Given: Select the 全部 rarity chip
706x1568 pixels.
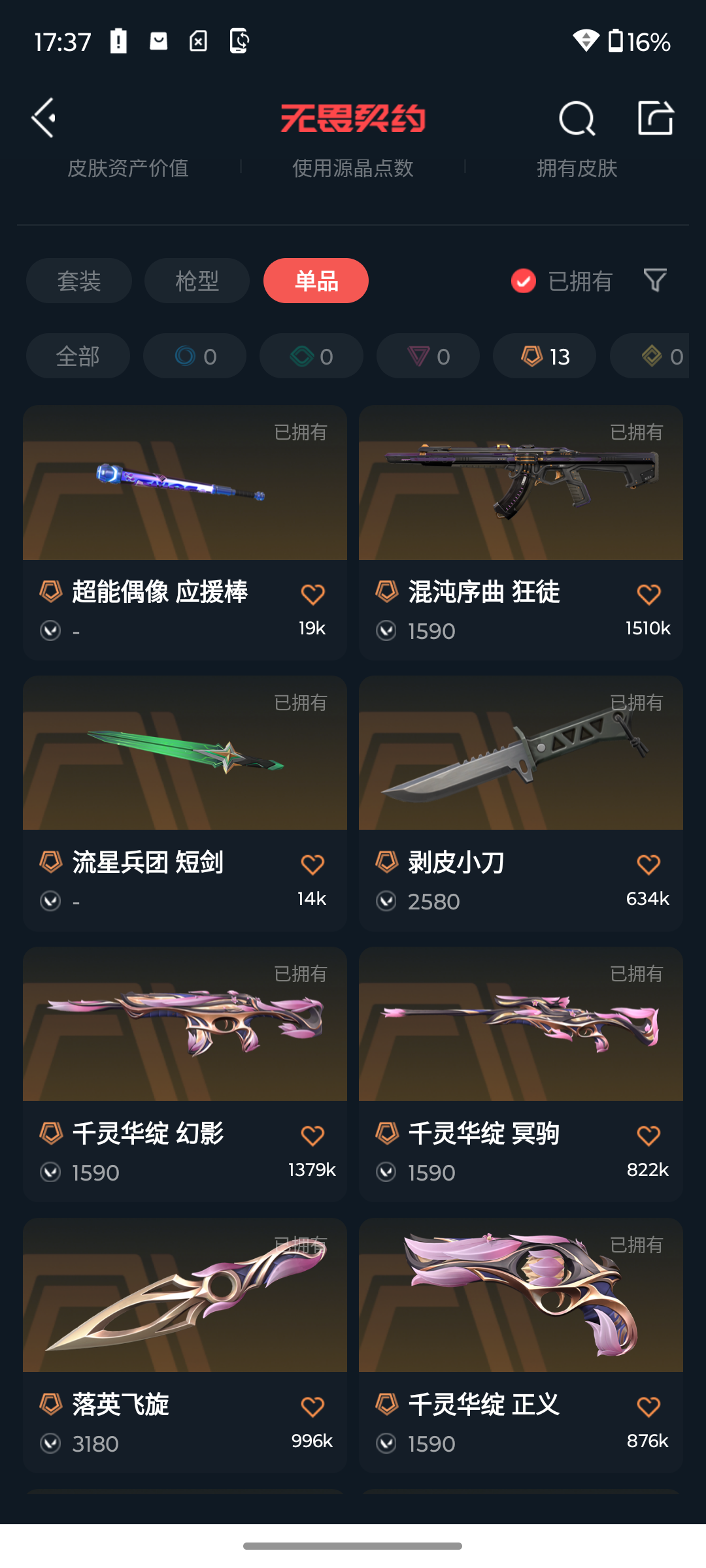Looking at the screenshot, I should (78, 356).
